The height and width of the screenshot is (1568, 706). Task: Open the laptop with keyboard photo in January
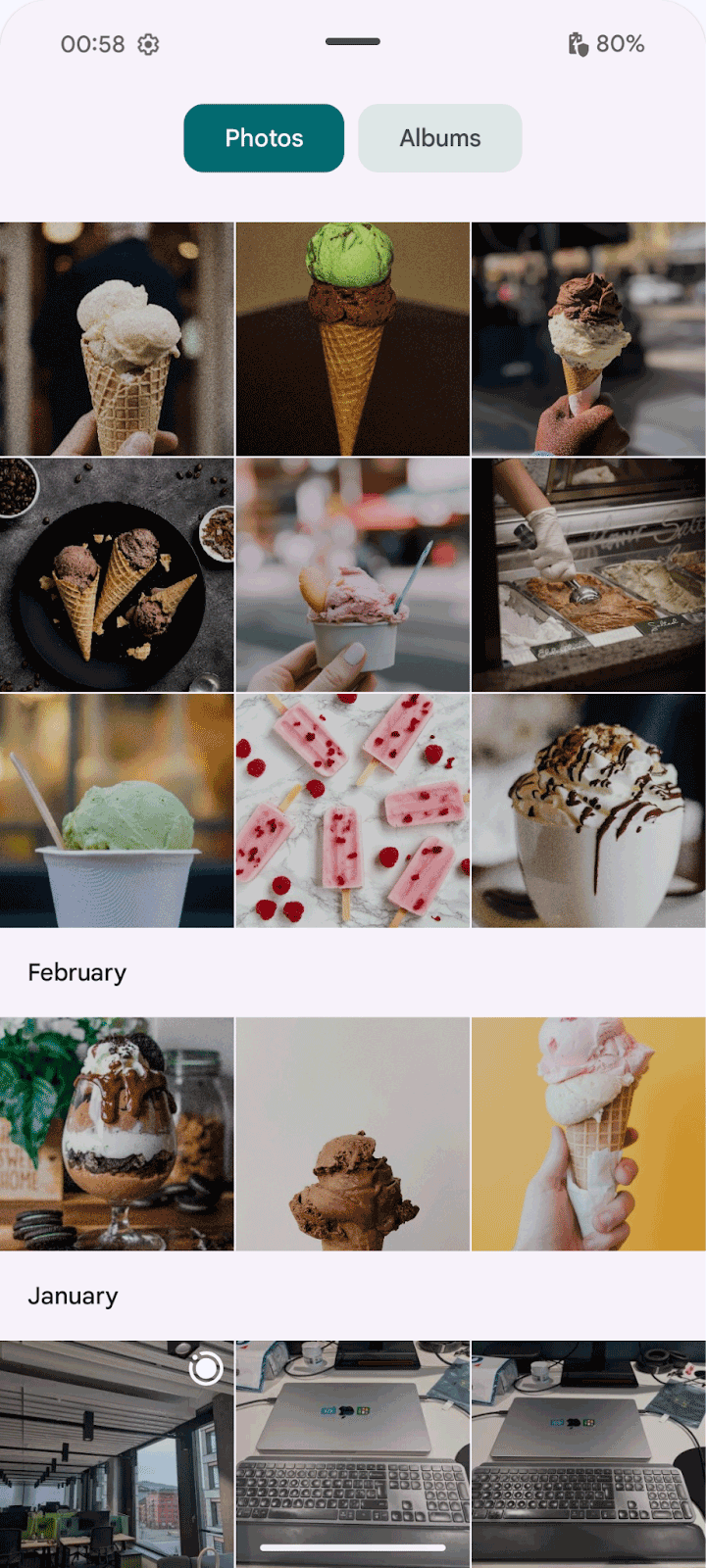click(352, 1450)
